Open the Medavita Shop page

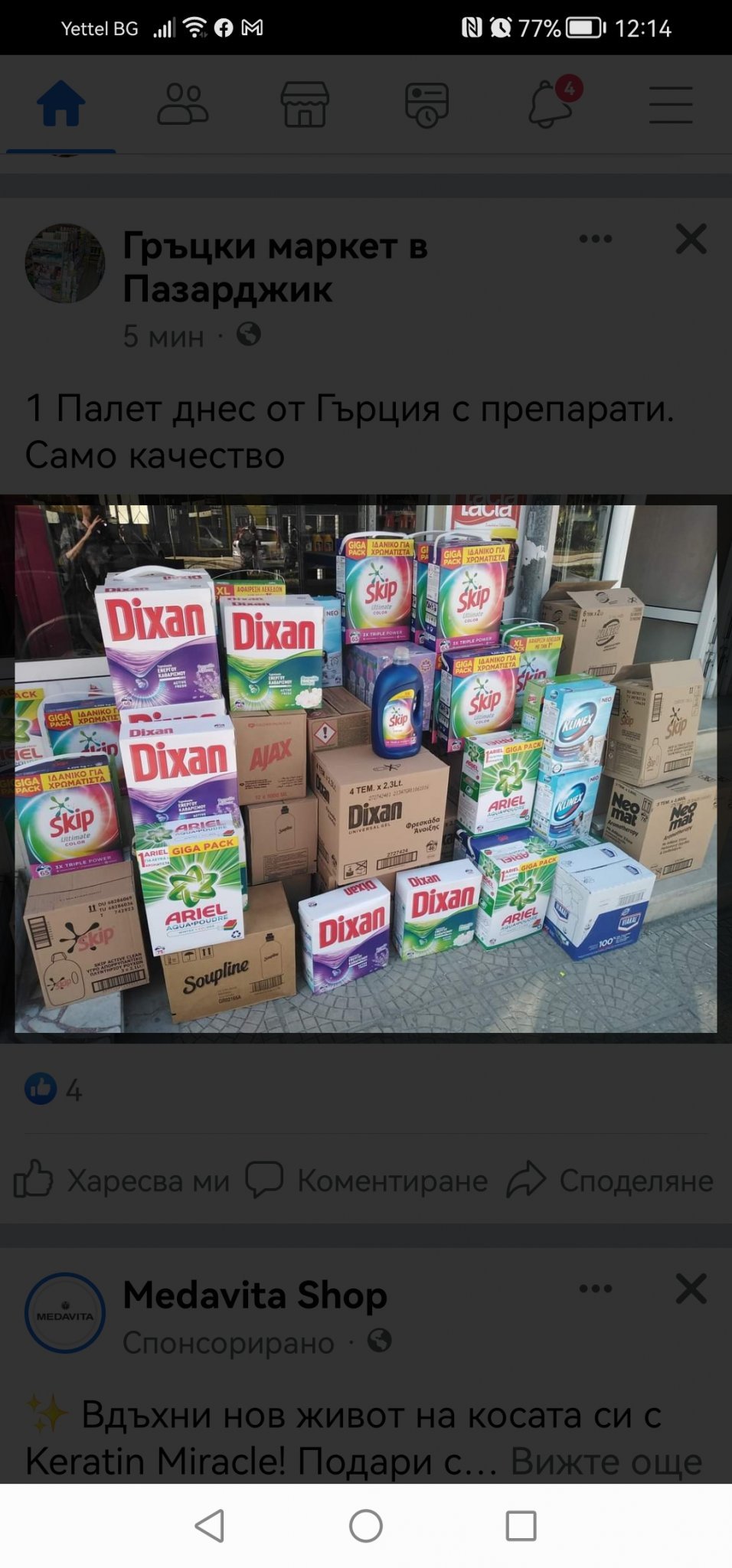click(x=255, y=1295)
